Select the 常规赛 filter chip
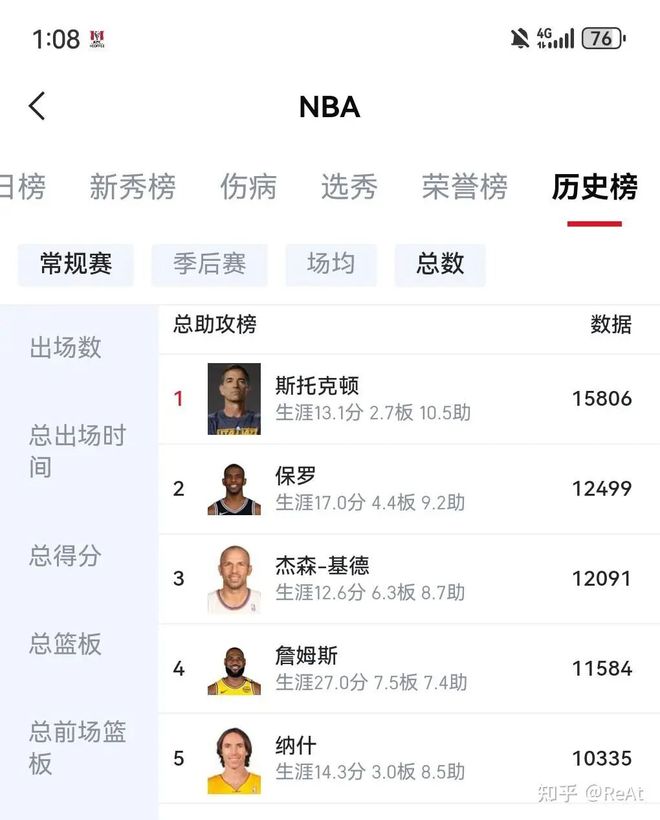The image size is (660, 820). (x=75, y=264)
